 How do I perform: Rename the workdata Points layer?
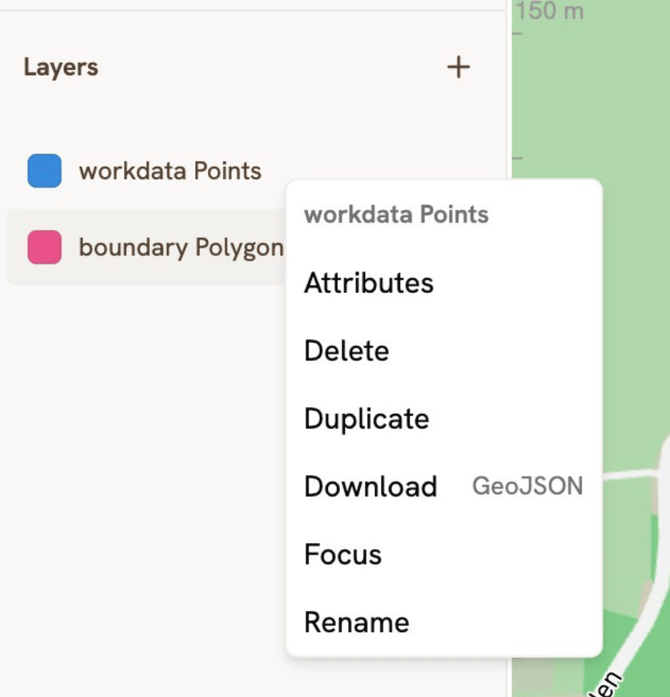coord(356,623)
